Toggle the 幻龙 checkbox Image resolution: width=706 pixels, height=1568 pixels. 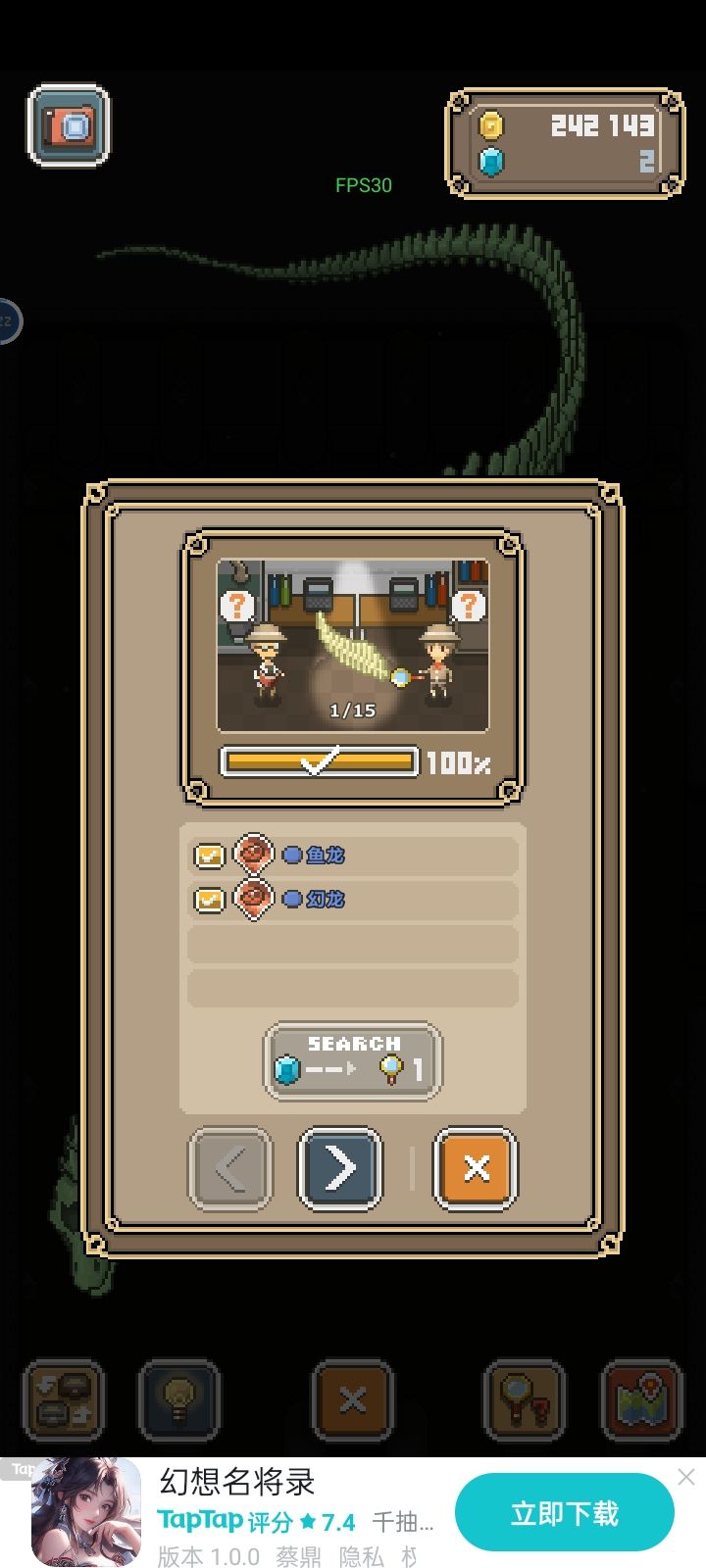coord(209,900)
